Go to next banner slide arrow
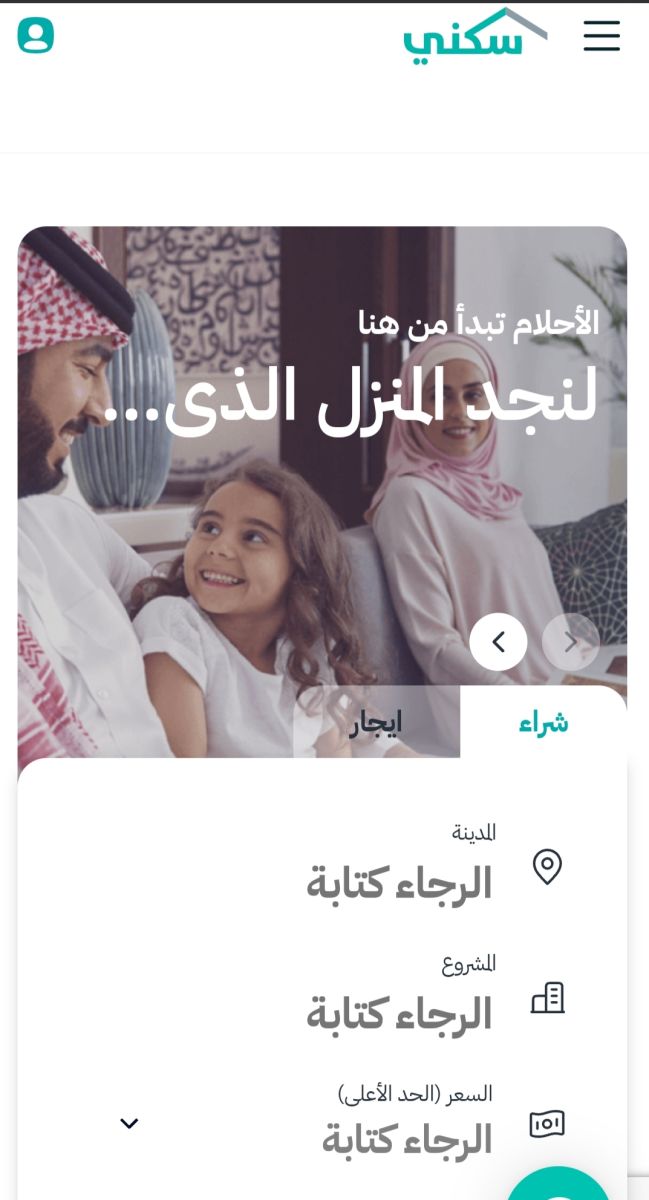The image size is (649, 1200). point(498,642)
